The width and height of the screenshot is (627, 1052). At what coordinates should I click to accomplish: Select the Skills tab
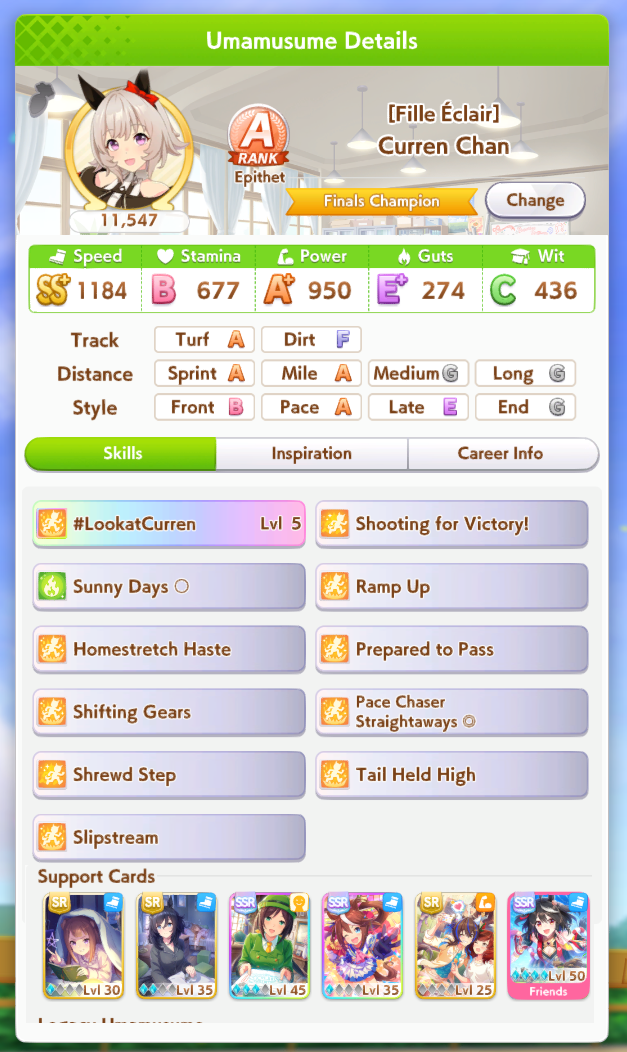(x=121, y=454)
